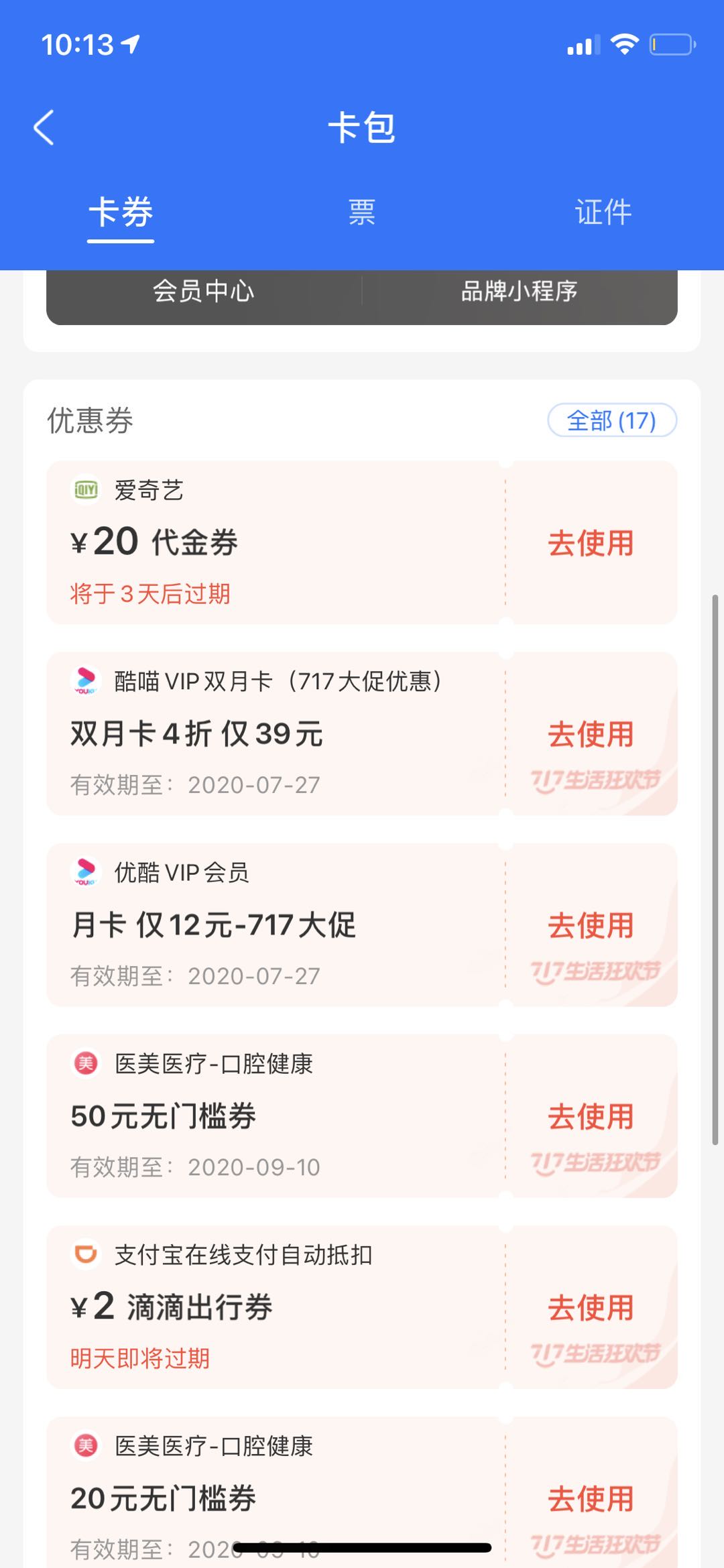This screenshot has height=1568, width=724.
Task: Switch to the 证件 tab
Action: [603, 213]
